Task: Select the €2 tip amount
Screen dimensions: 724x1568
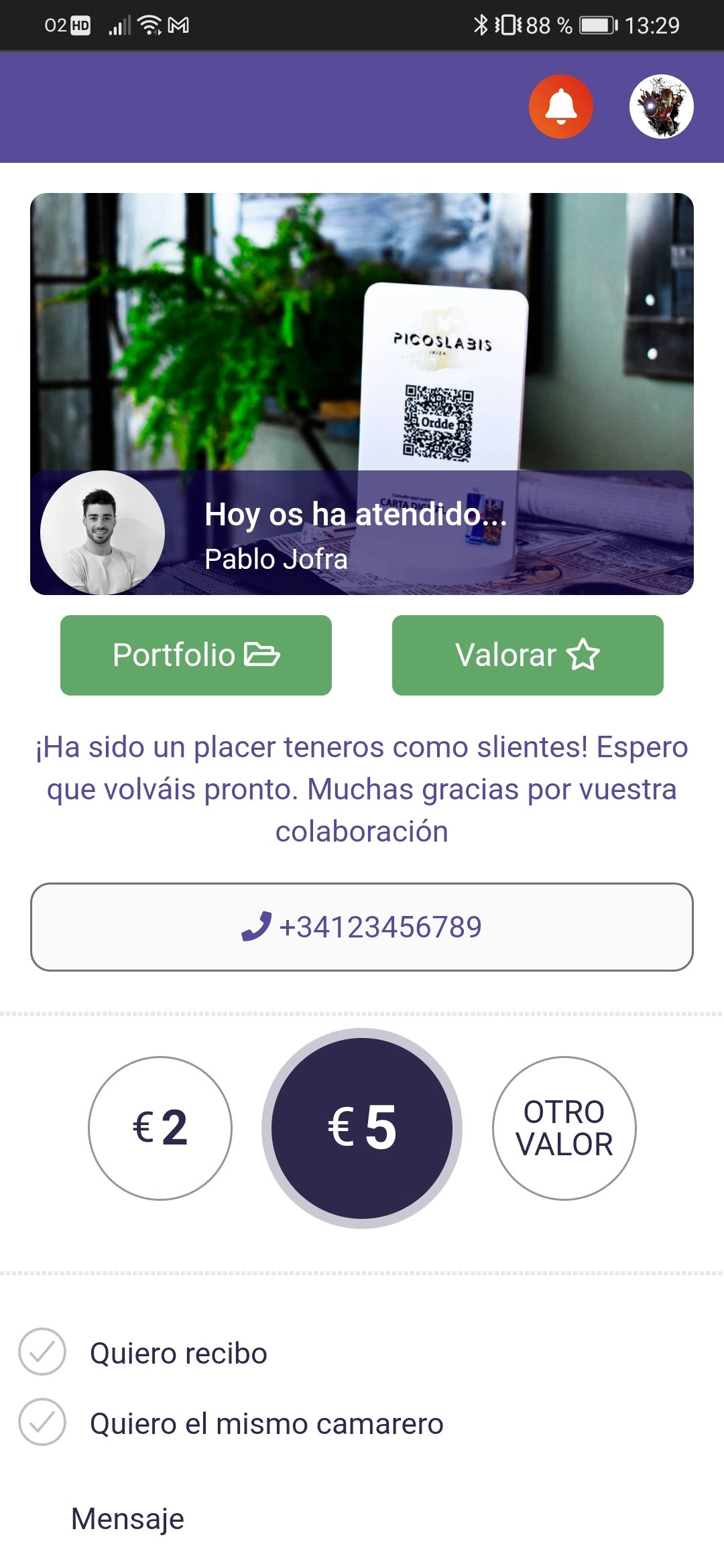Action: point(160,1128)
